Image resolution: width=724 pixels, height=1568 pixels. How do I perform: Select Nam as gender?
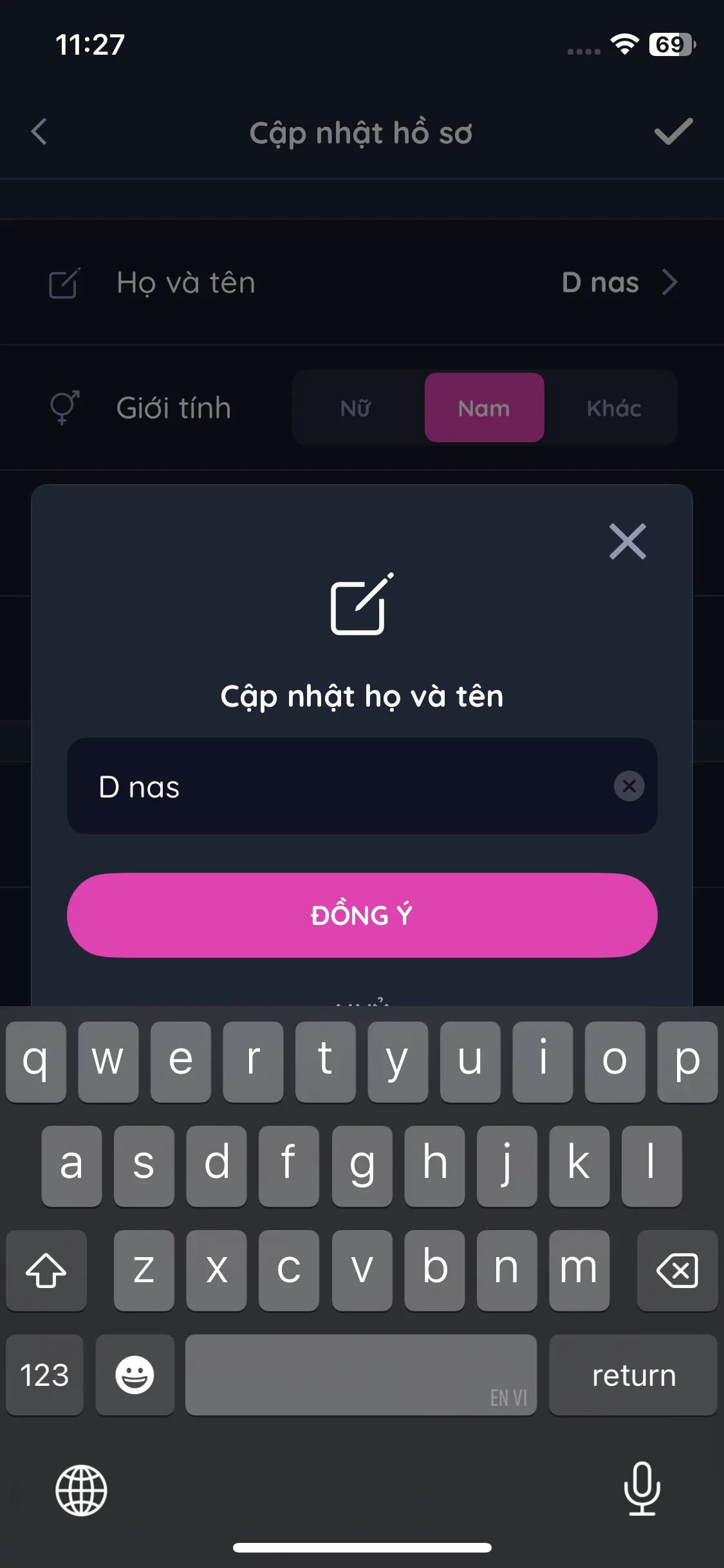484,408
